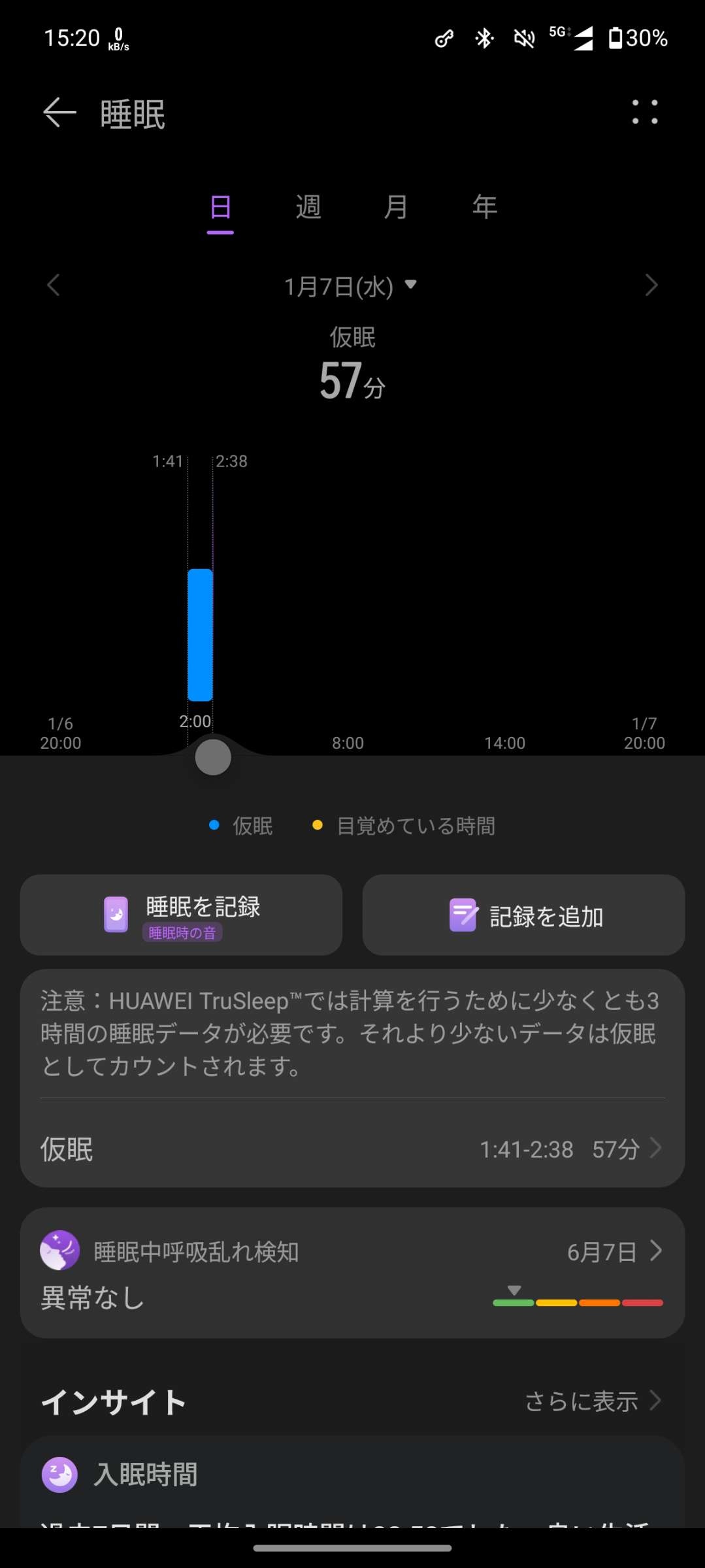
Task: Switch to the 月 tab
Action: (396, 208)
